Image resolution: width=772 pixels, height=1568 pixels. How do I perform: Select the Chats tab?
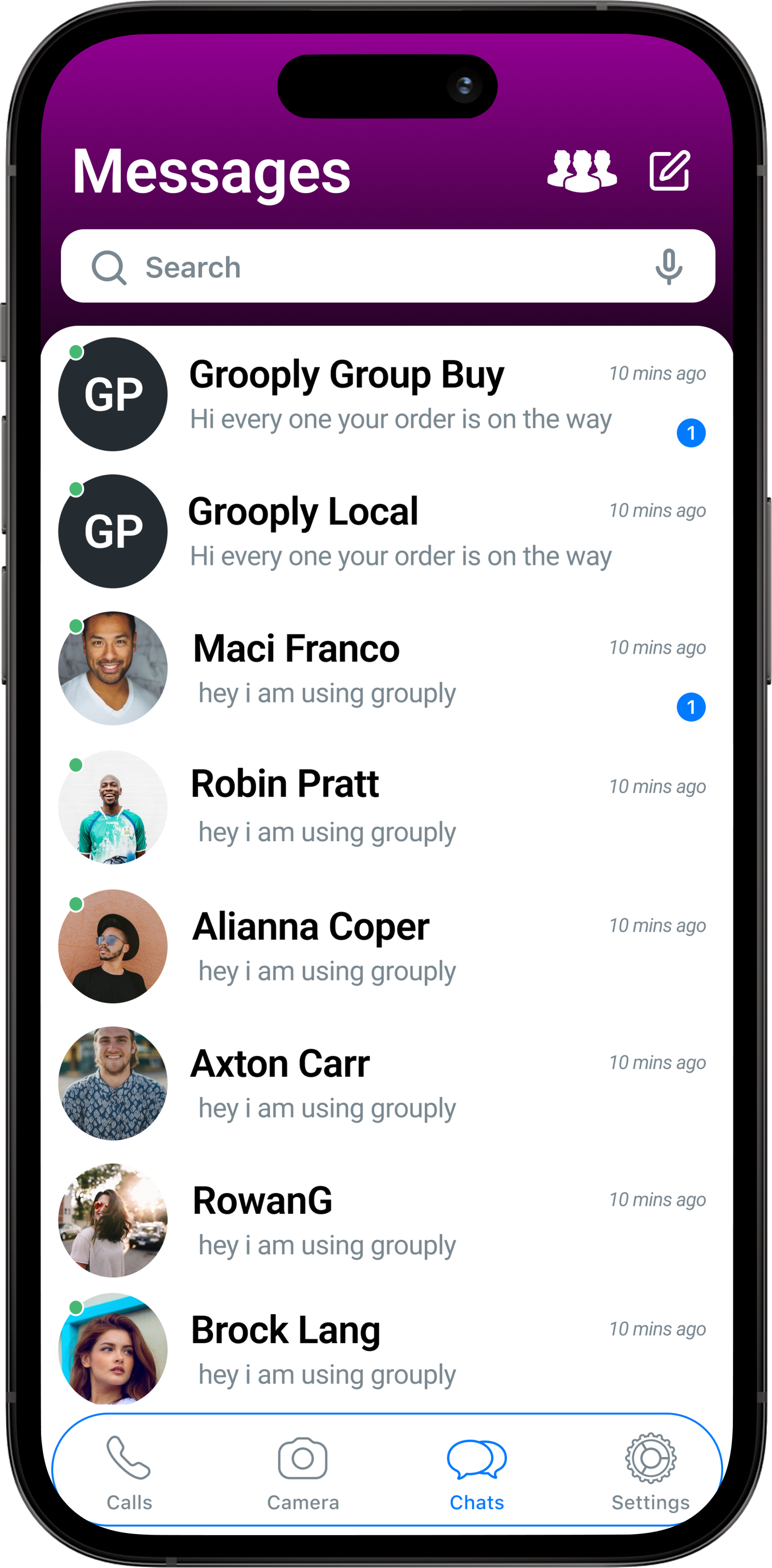click(x=477, y=1473)
